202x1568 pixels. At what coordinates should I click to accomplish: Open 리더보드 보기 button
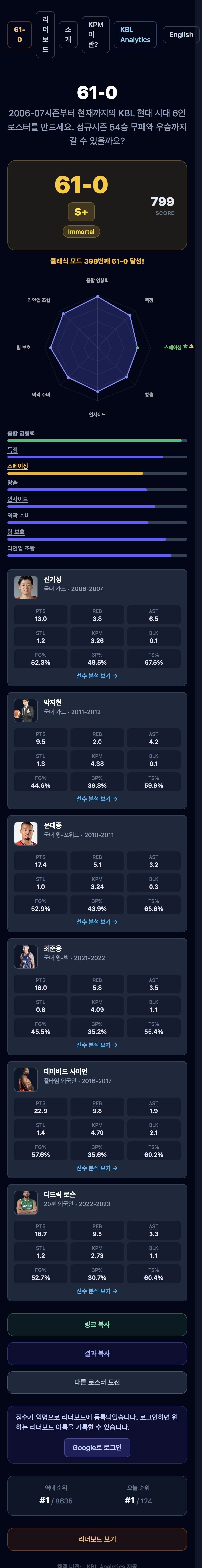point(97,1539)
